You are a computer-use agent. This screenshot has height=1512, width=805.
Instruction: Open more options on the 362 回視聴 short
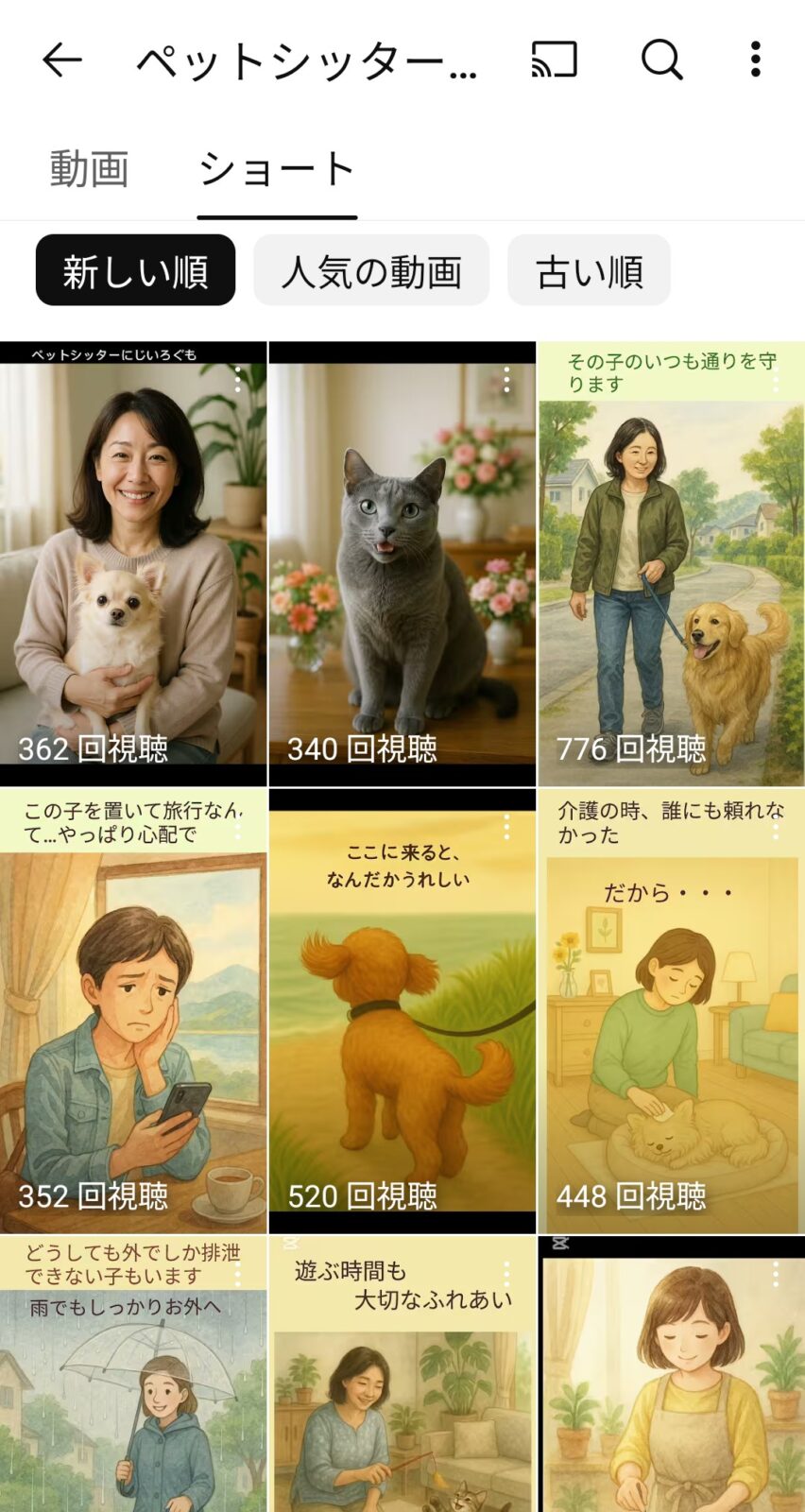[238, 380]
